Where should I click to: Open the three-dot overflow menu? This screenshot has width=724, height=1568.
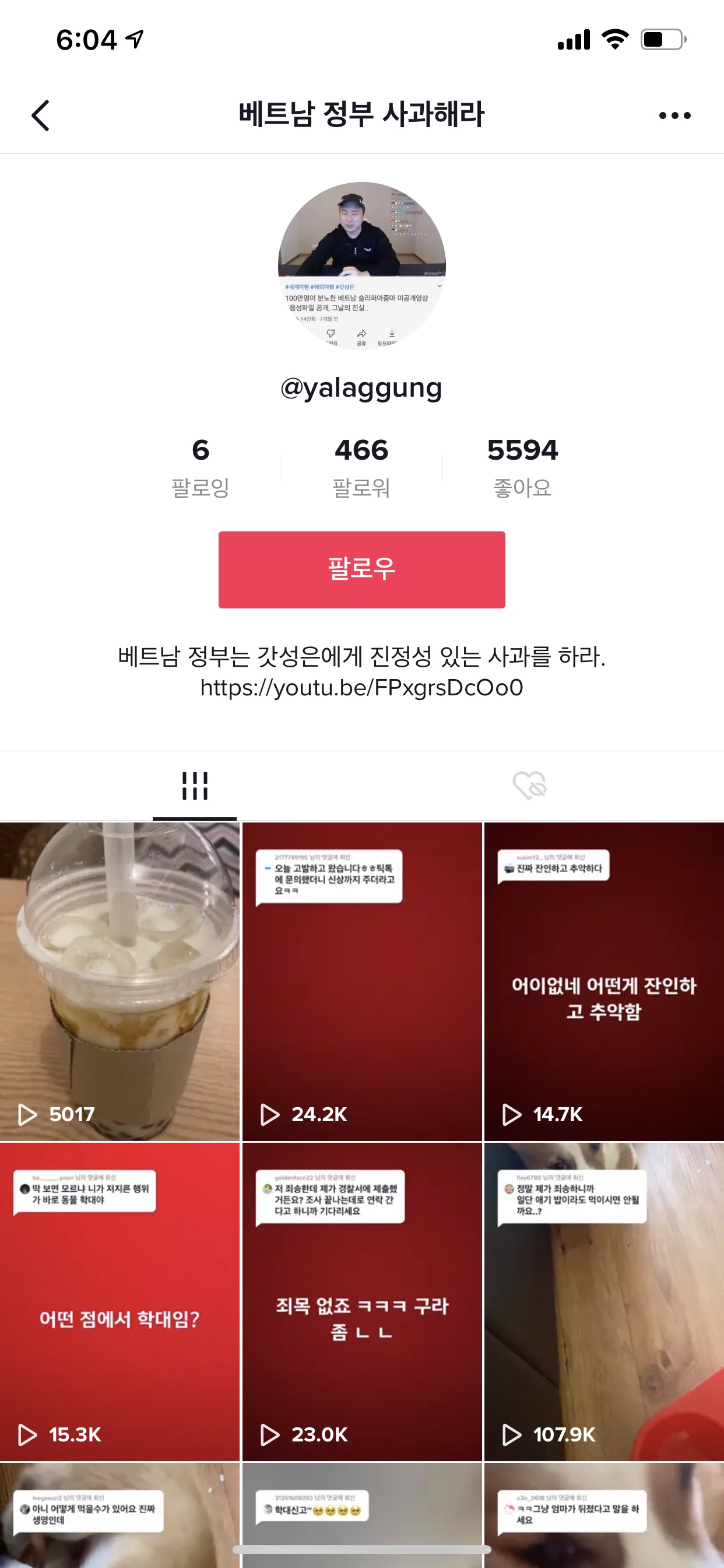pos(674,116)
